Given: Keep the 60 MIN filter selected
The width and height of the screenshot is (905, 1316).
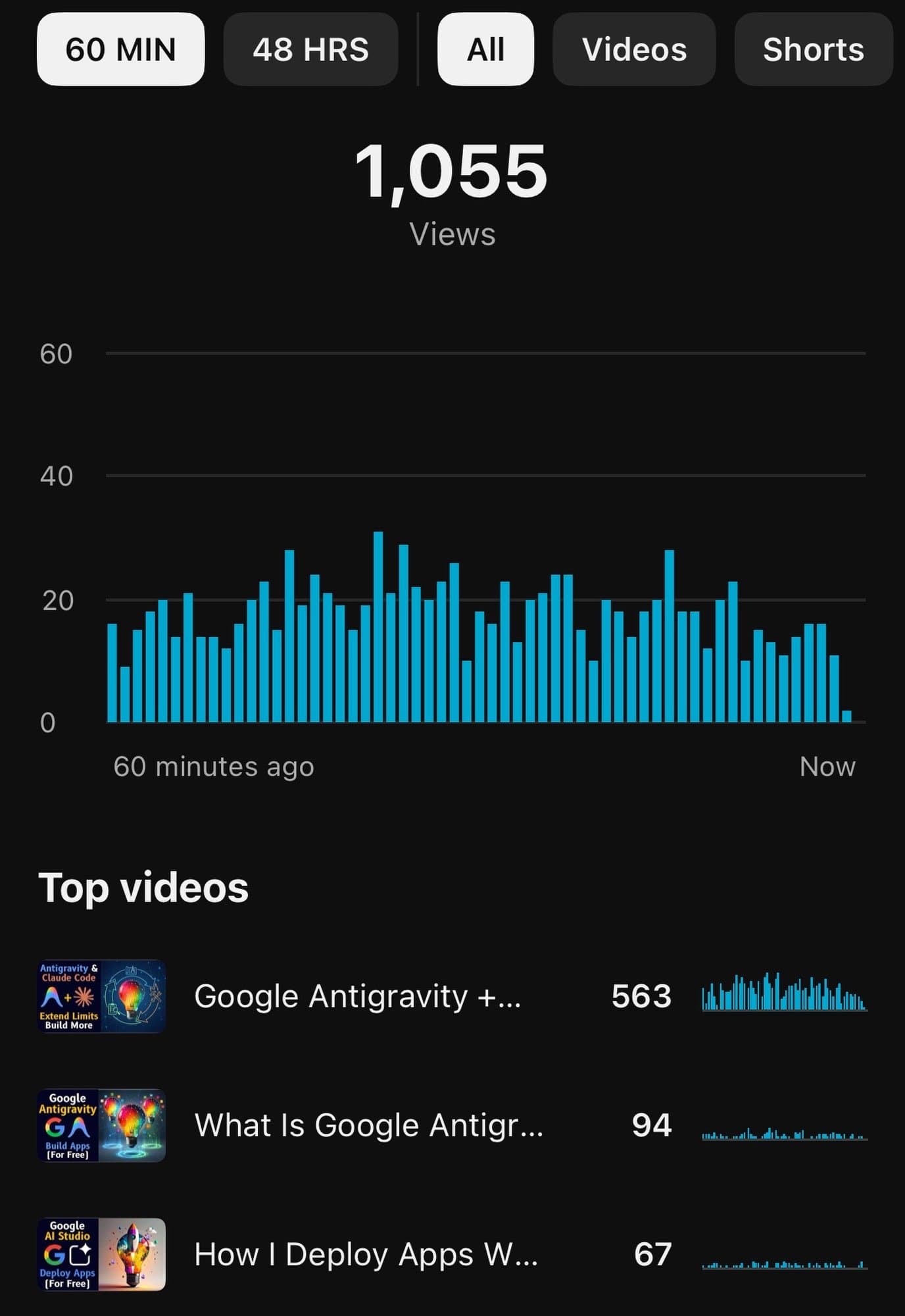Looking at the screenshot, I should point(120,49).
